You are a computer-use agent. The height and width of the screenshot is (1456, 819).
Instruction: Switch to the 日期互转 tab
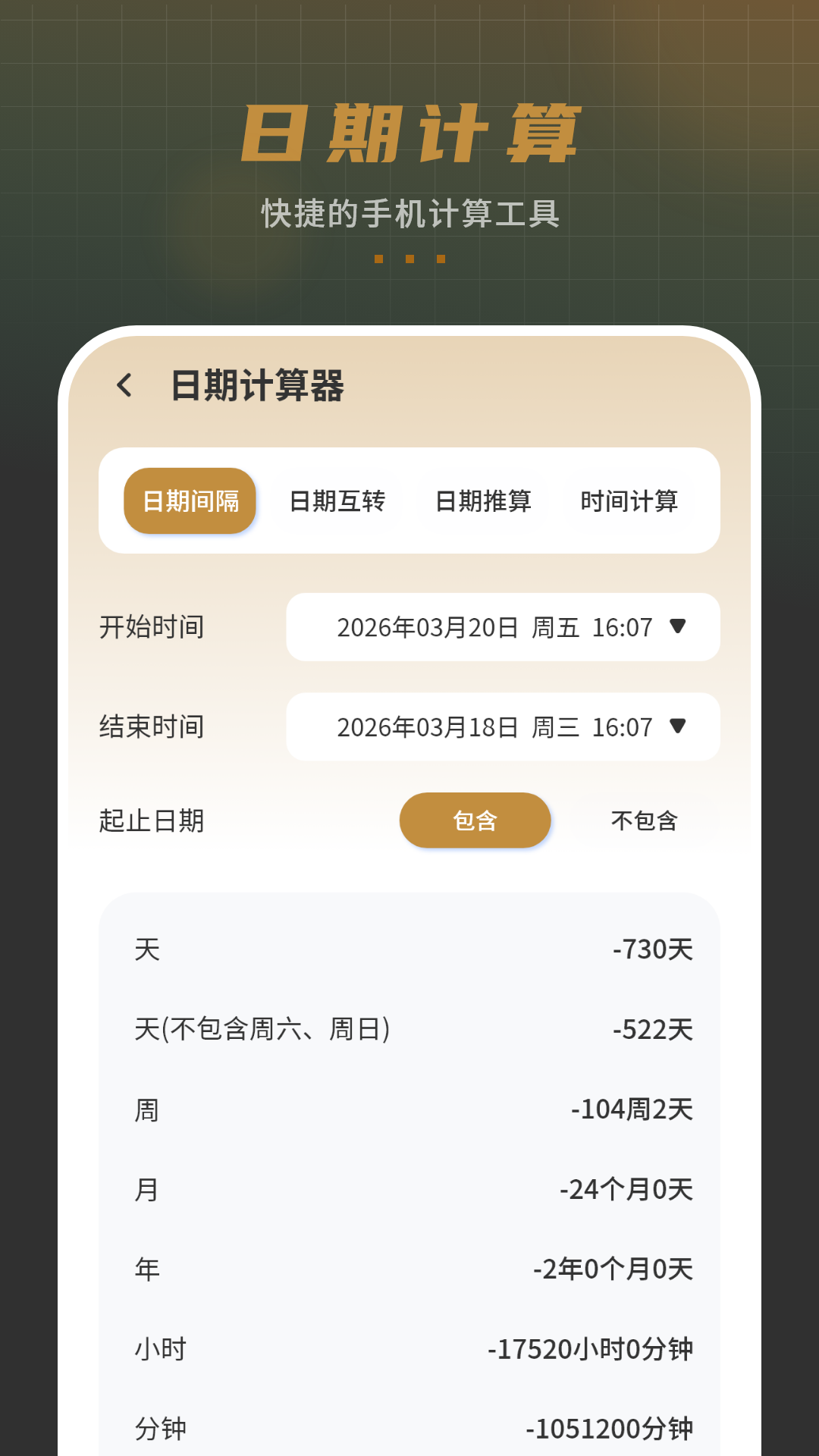pyautogui.click(x=338, y=501)
